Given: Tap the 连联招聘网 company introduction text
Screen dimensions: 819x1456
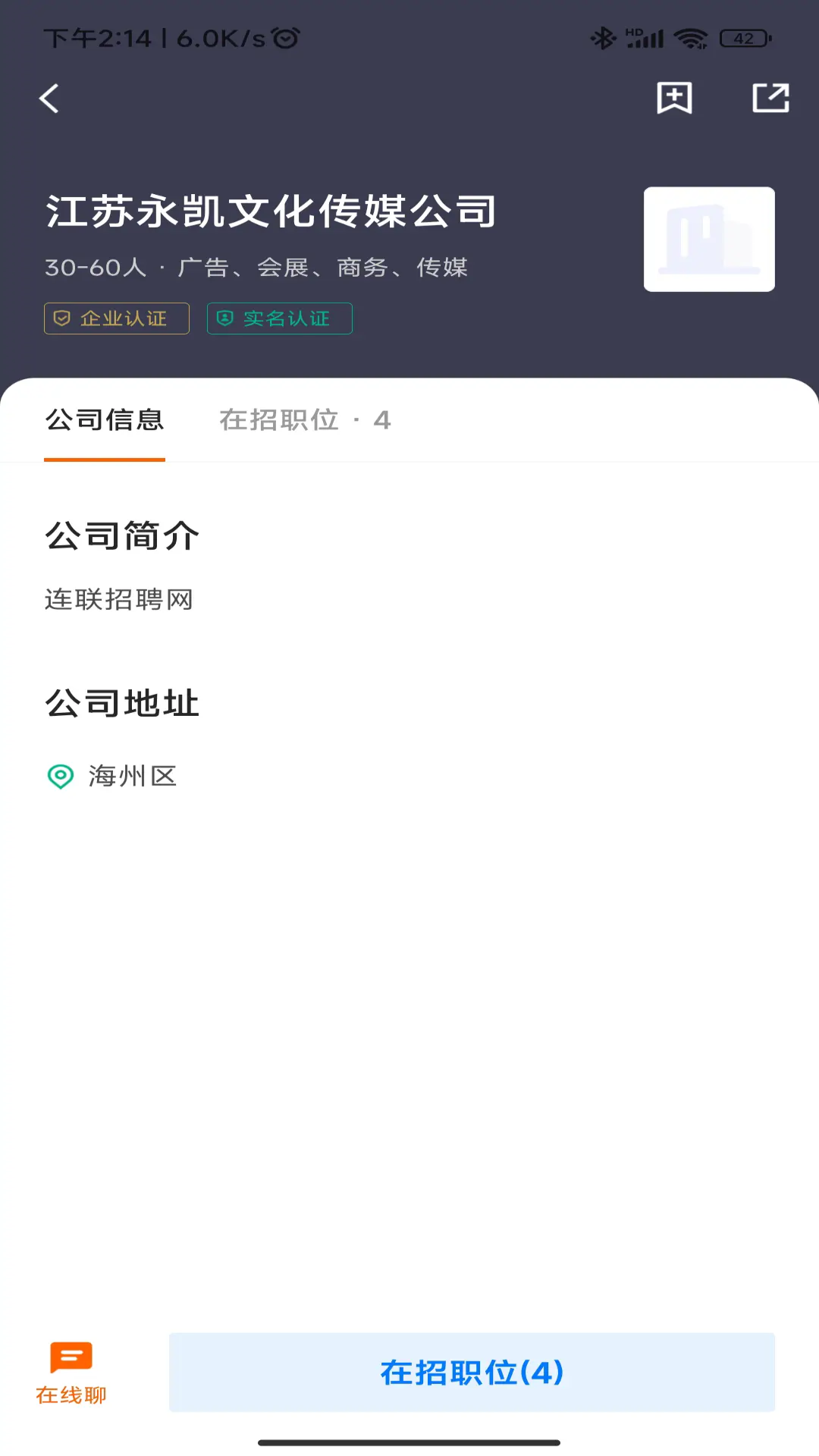Looking at the screenshot, I should [x=119, y=598].
